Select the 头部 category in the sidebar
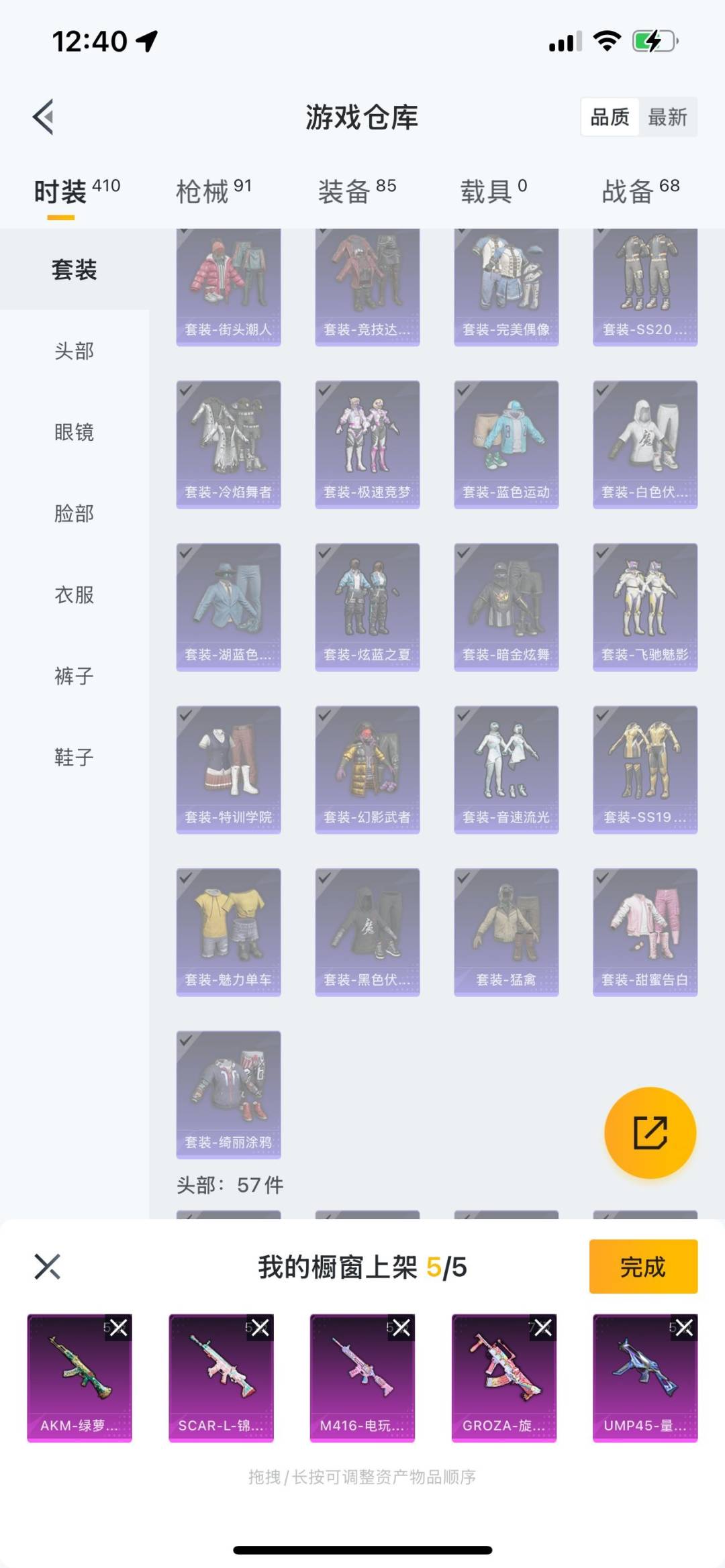 (74, 351)
